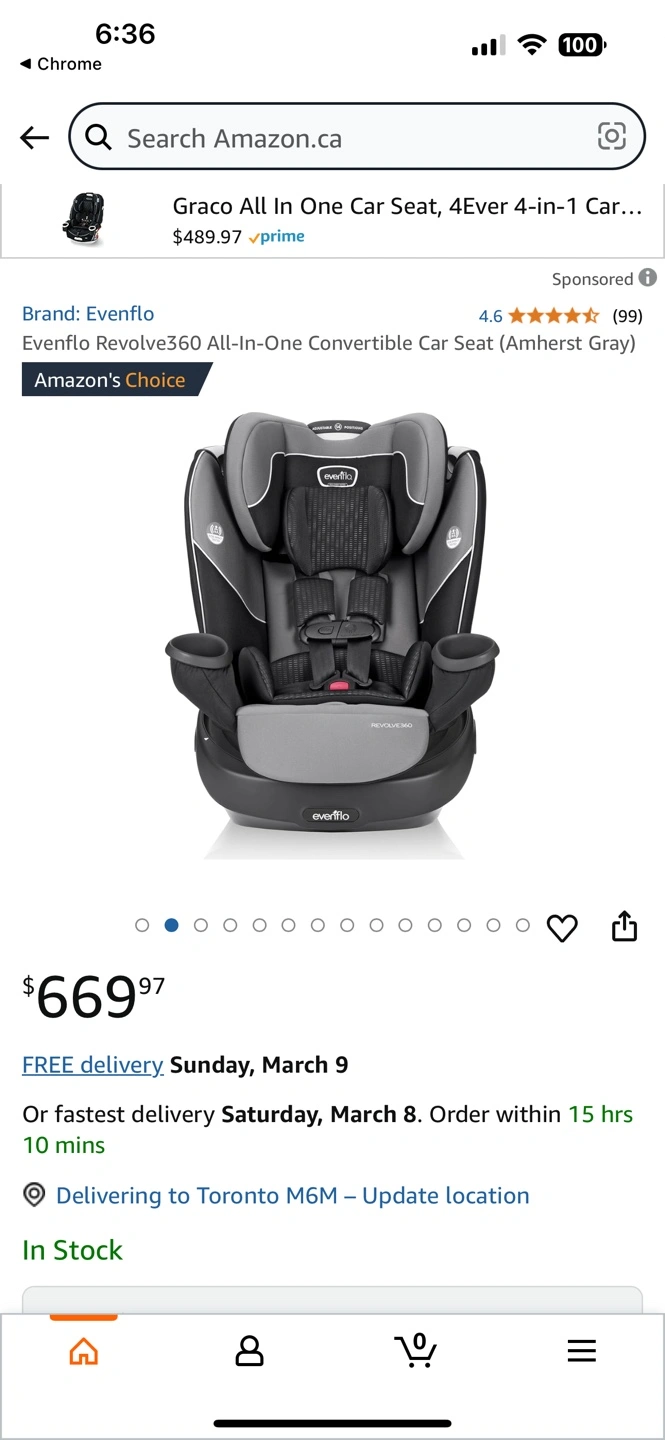Open the account profile tab

point(249,1352)
